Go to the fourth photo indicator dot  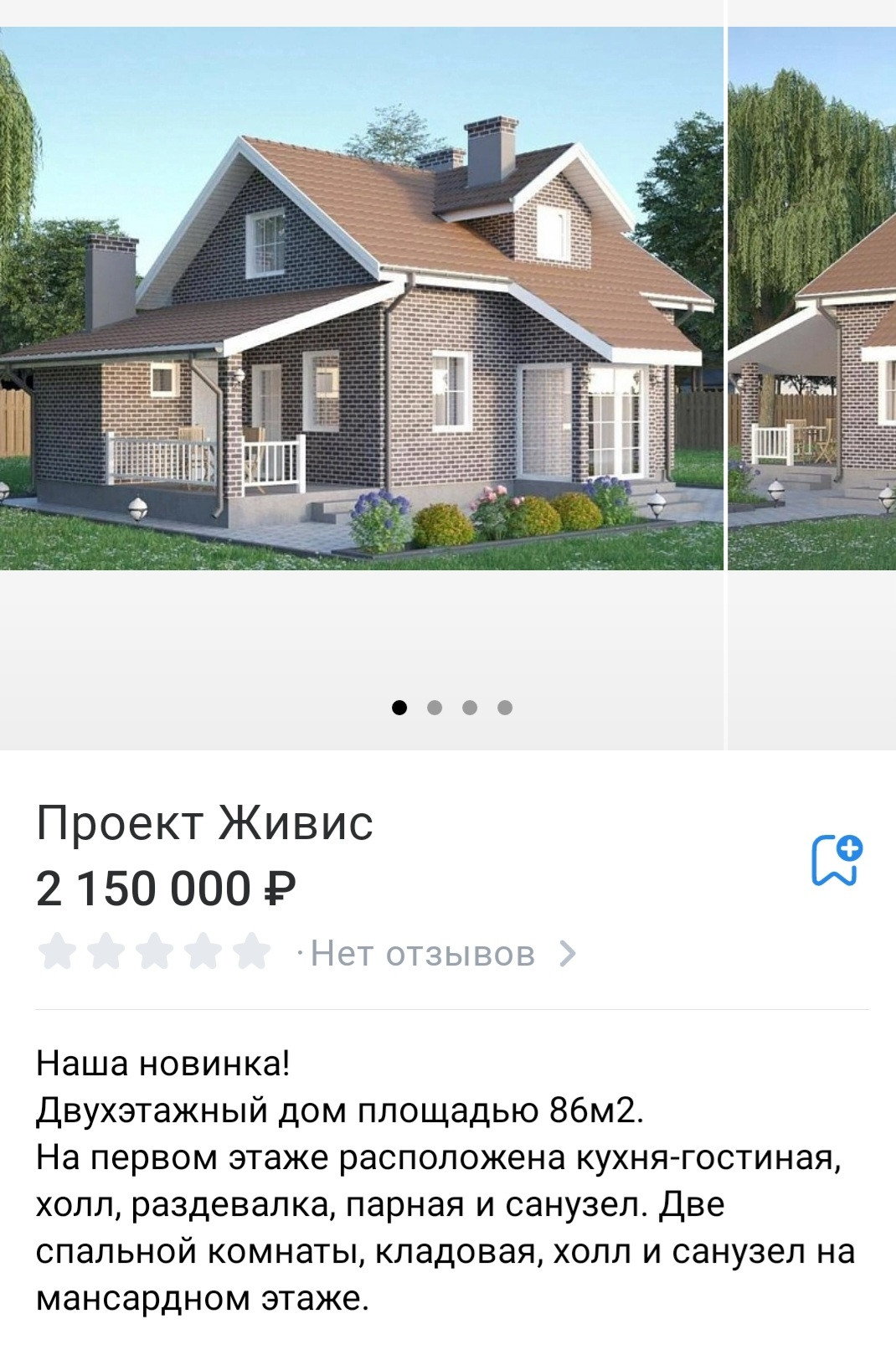click(505, 708)
